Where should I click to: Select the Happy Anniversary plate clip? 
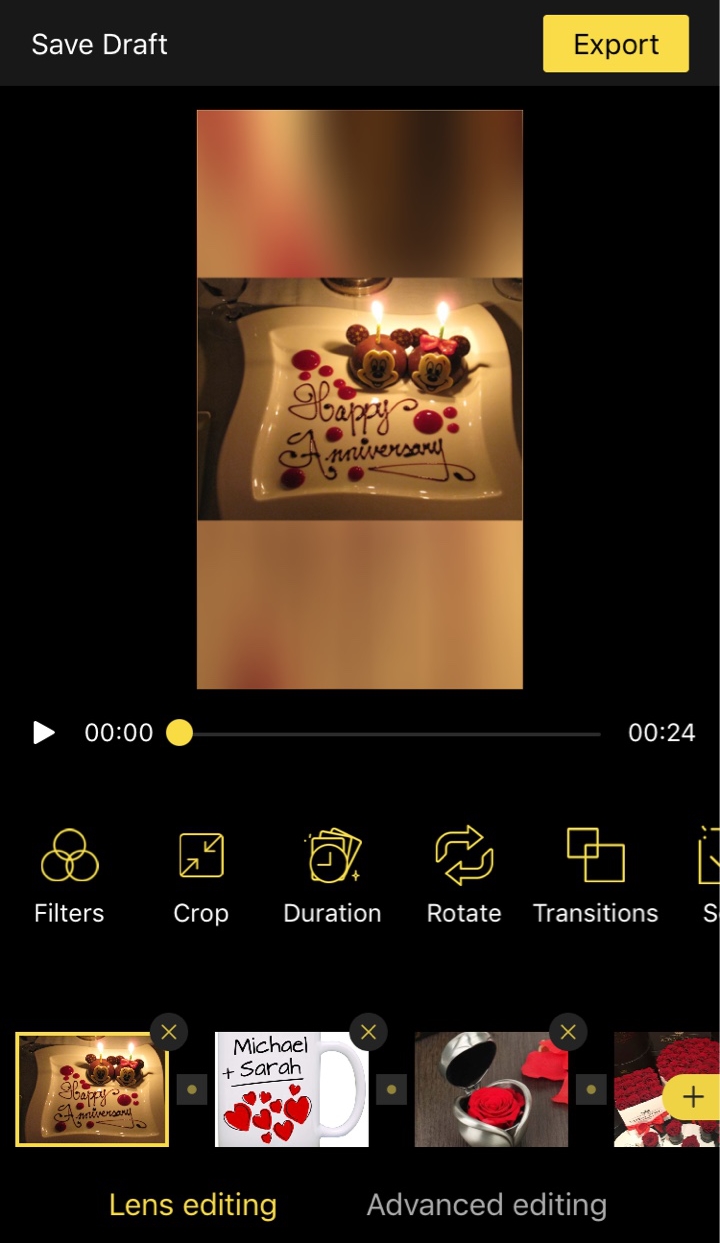tap(92, 1090)
